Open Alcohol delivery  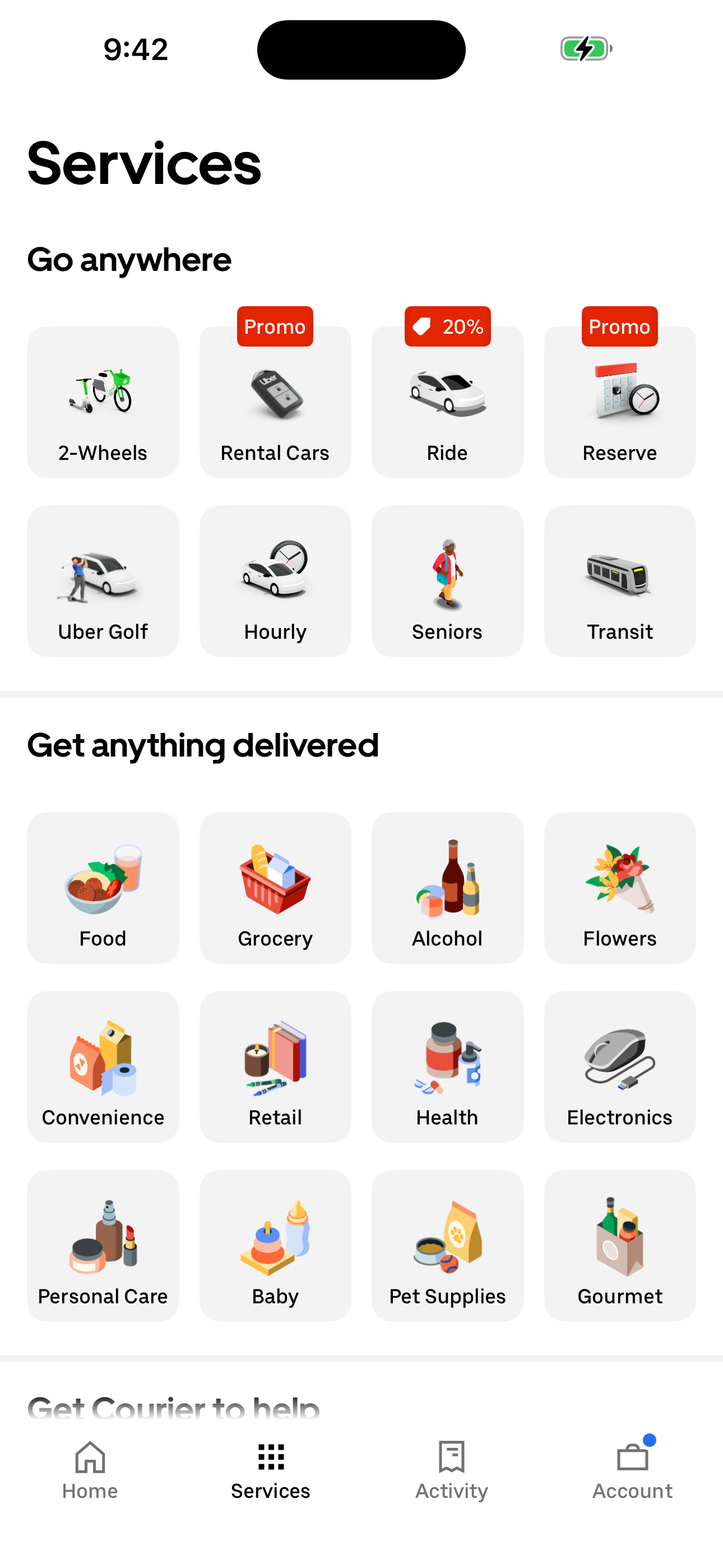447,889
